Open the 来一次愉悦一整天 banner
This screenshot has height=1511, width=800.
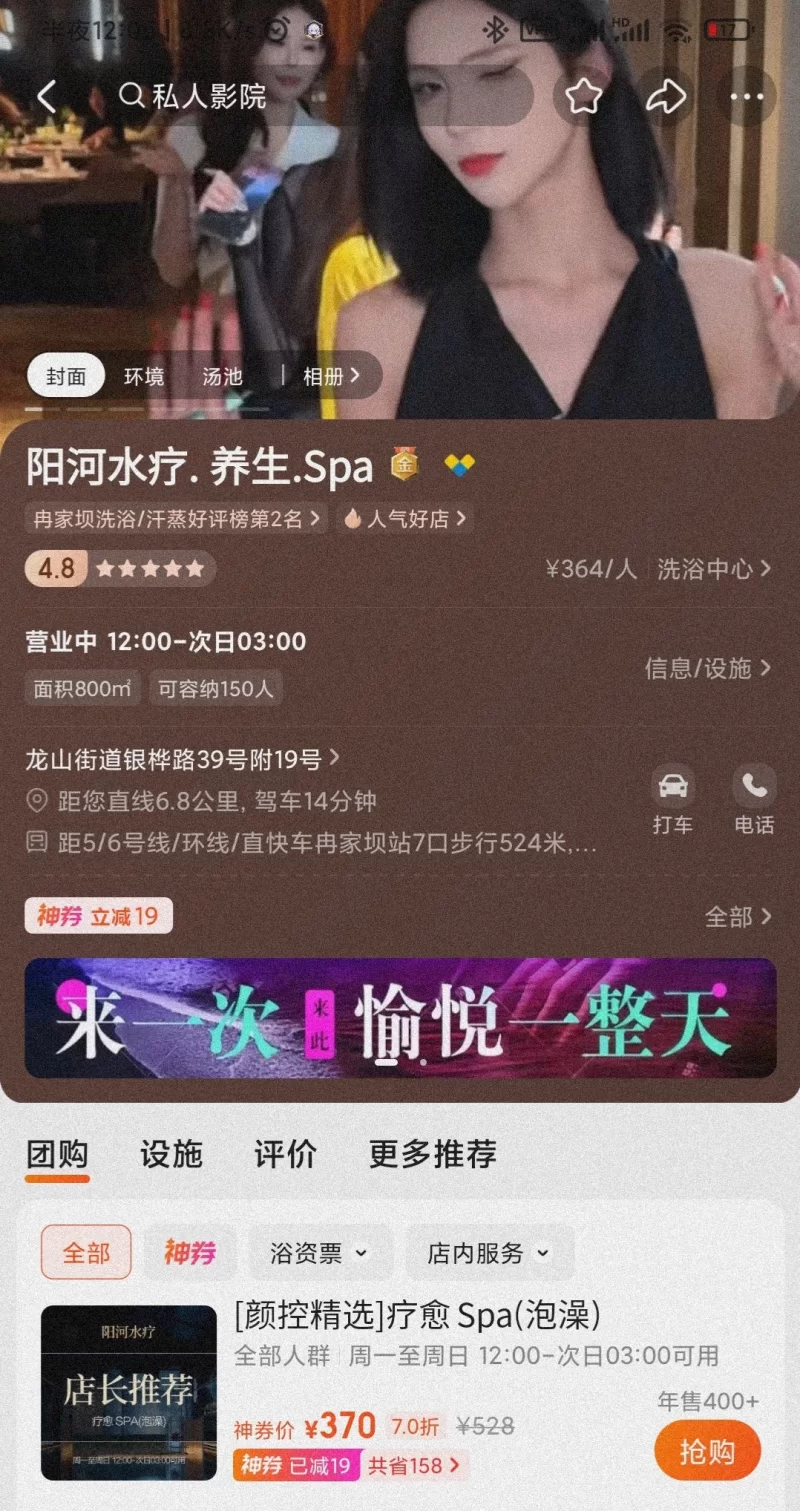pos(400,1018)
